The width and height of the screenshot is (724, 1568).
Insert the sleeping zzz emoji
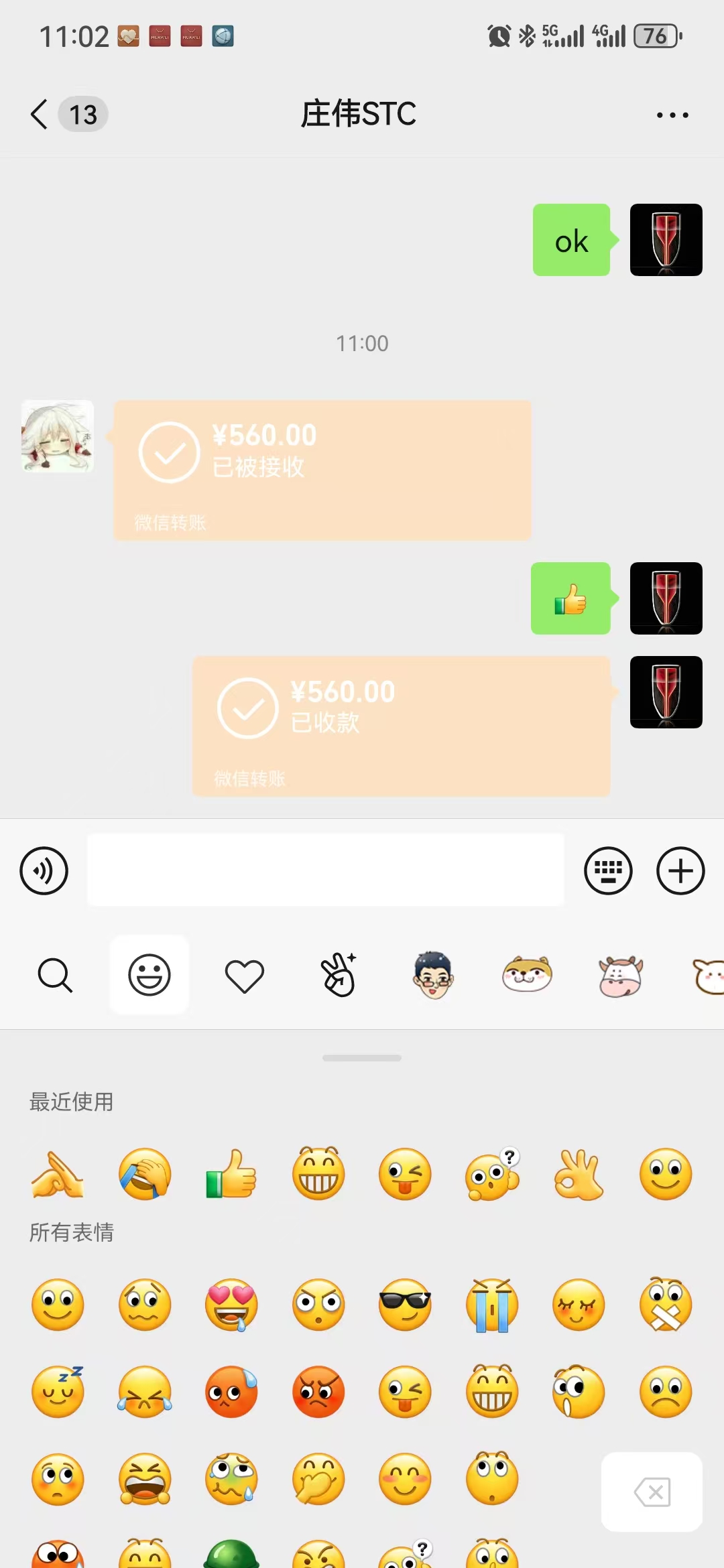coord(58,1392)
